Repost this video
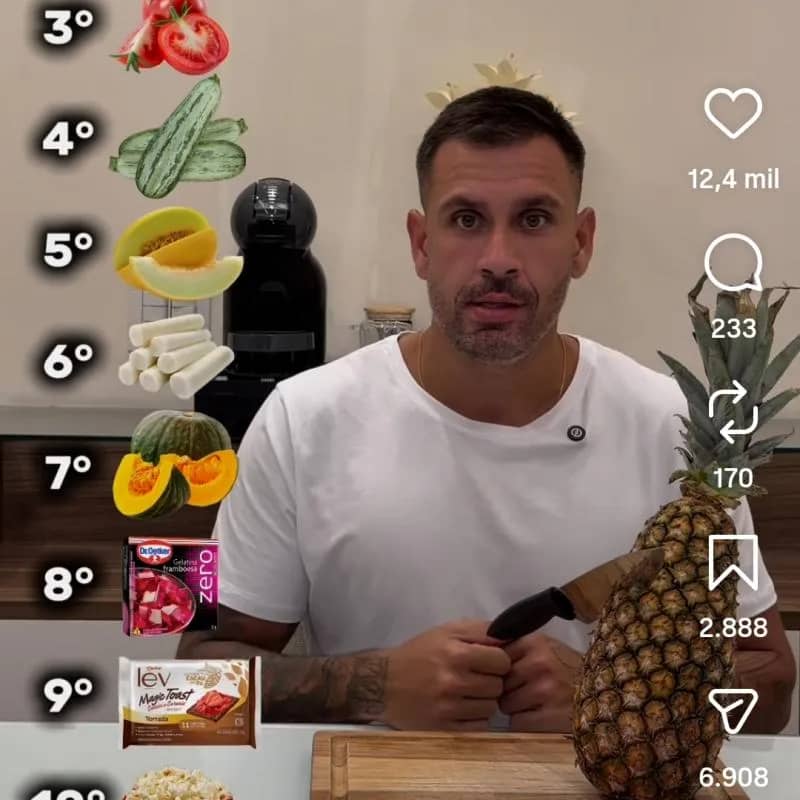The height and width of the screenshot is (800, 800). [x=733, y=414]
